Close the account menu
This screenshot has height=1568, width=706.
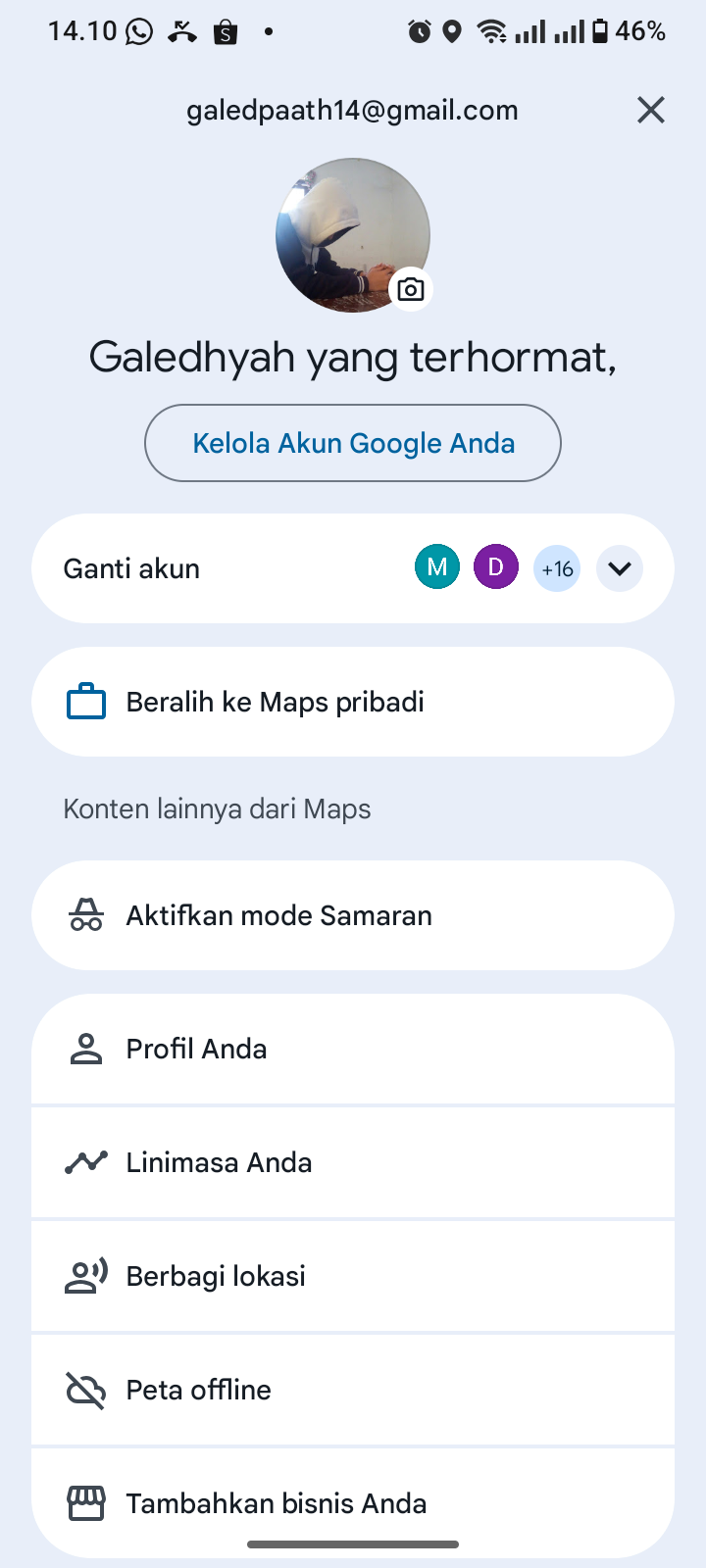(x=651, y=110)
